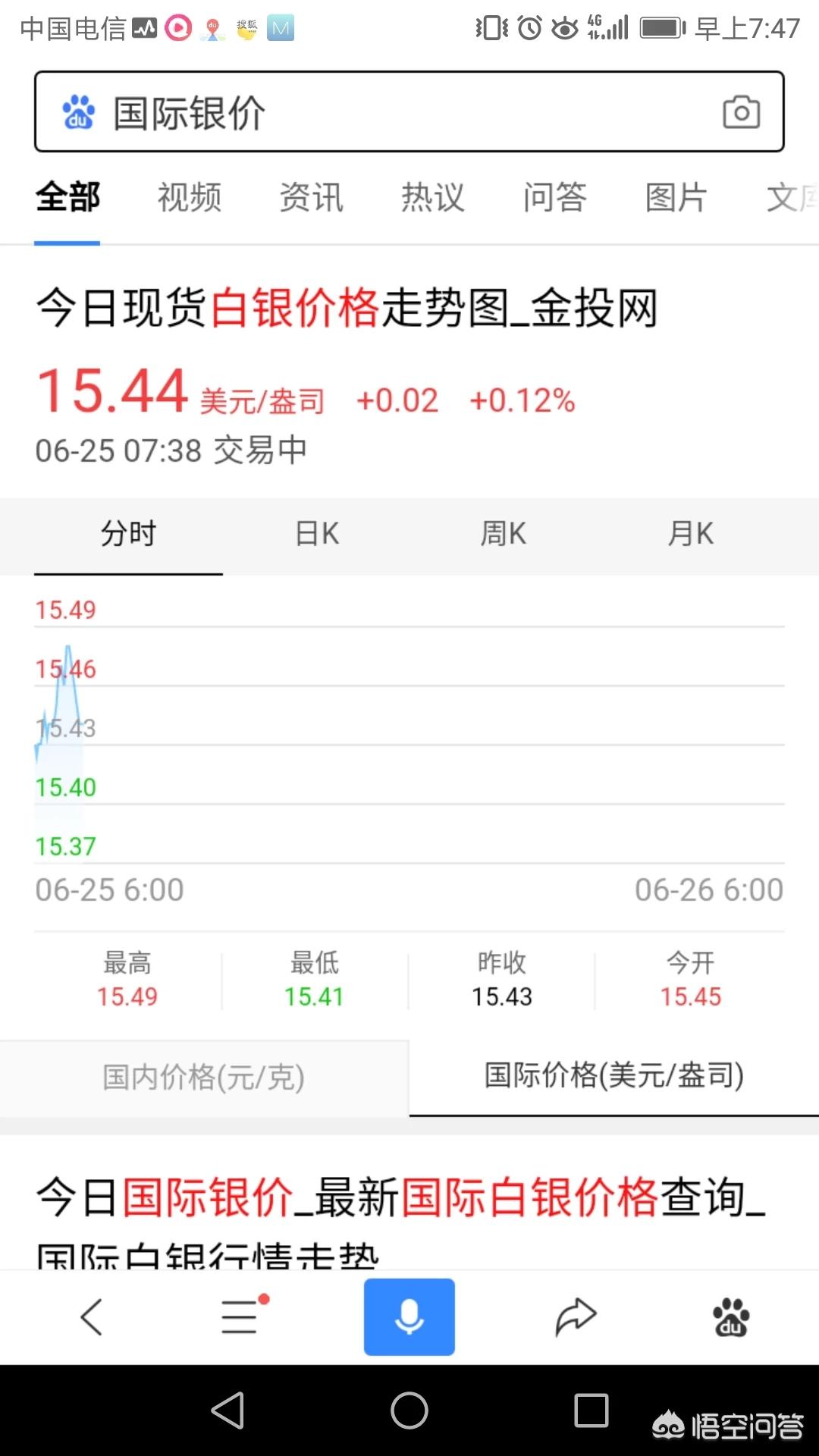Show the 月K chart

coord(690,534)
